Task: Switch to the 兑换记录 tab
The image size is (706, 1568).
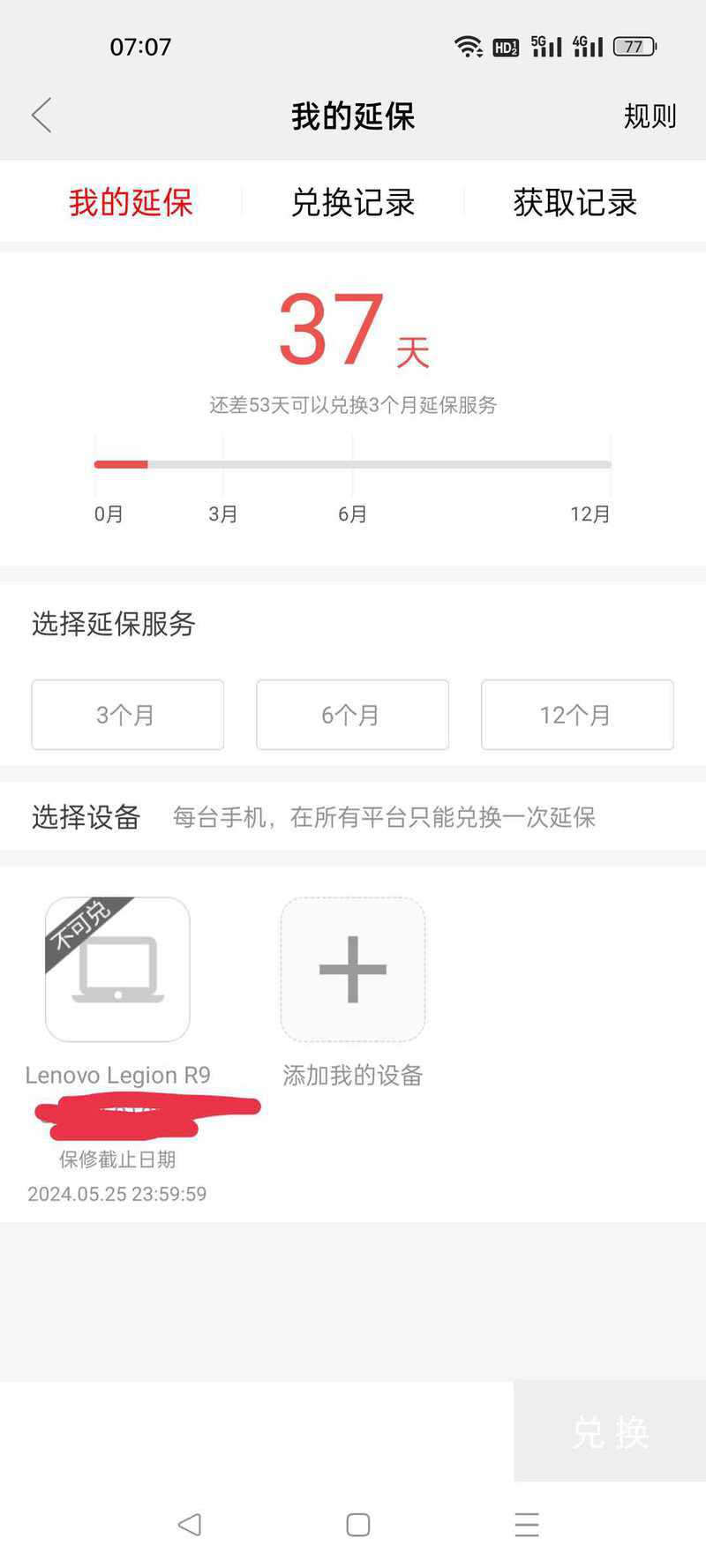Action: tap(353, 202)
